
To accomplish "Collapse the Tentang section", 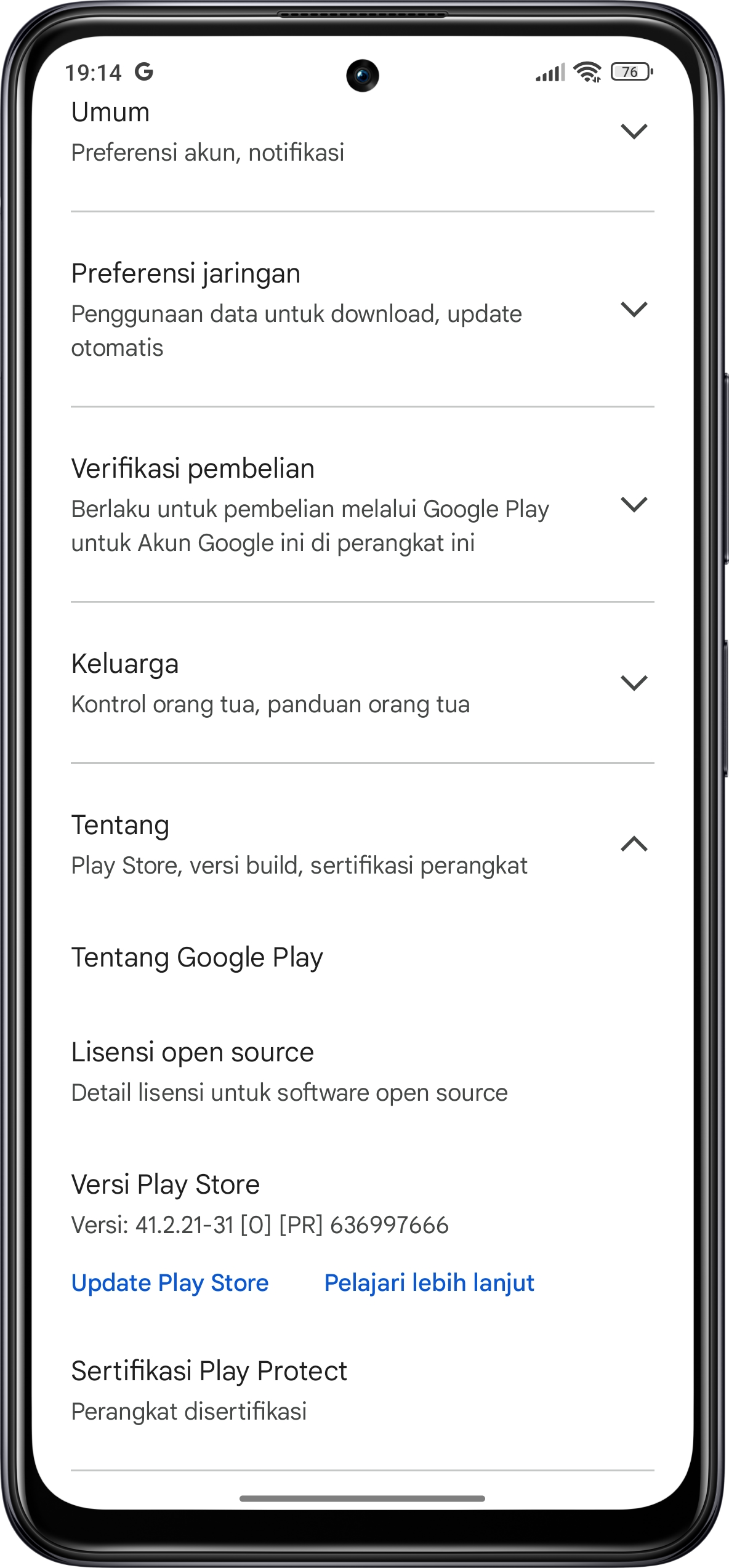I will point(634,844).
